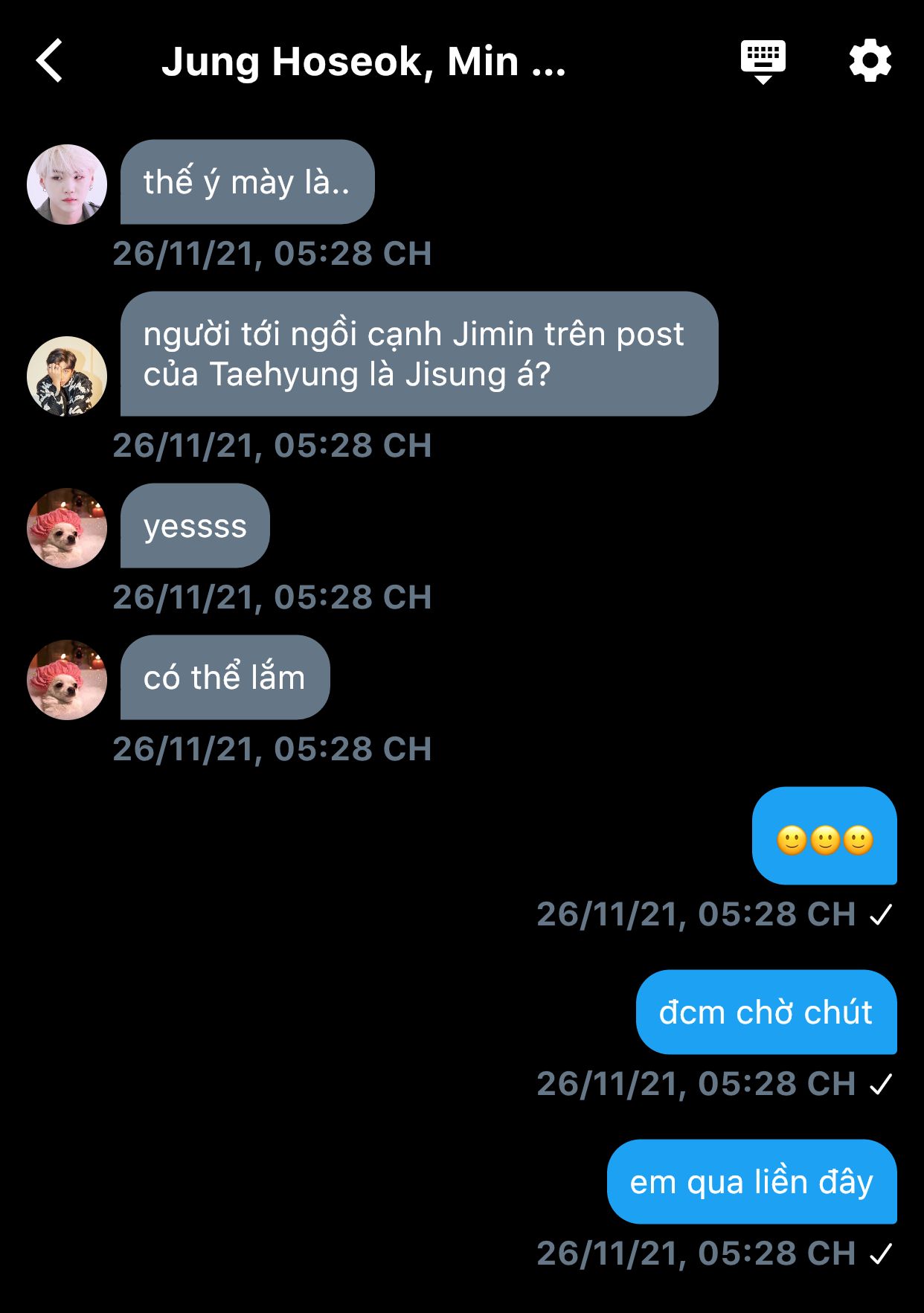
Task: Tap the keyboard icon in the header
Action: (x=763, y=61)
